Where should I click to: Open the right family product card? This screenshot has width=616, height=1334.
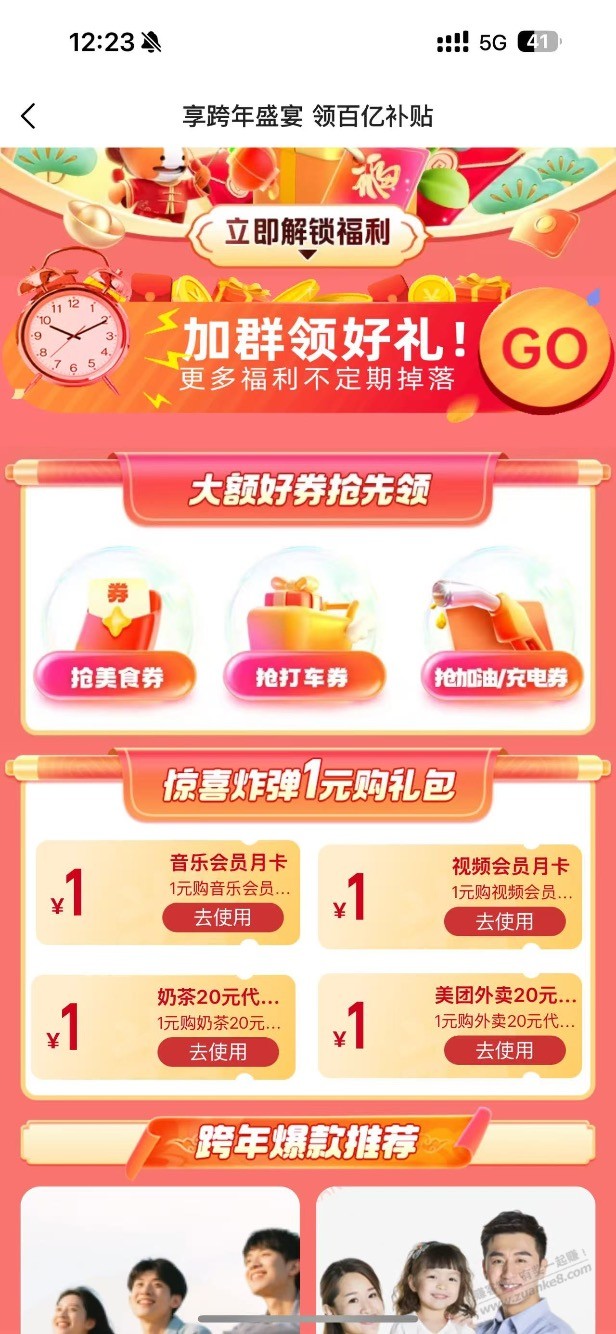tap(455, 1260)
